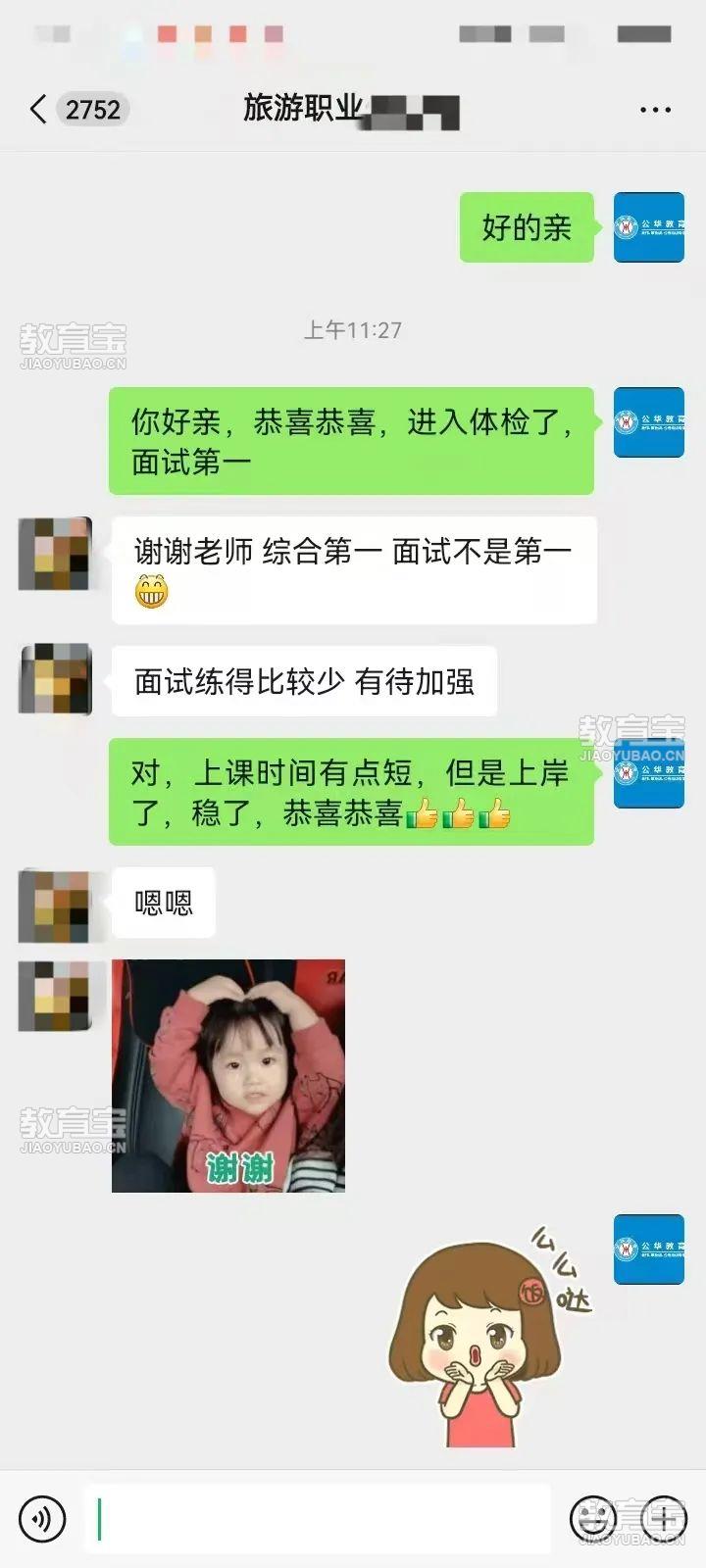Tap avatar beside 嗯嗯 message
This screenshot has width=706, height=1568.
pos(55,904)
